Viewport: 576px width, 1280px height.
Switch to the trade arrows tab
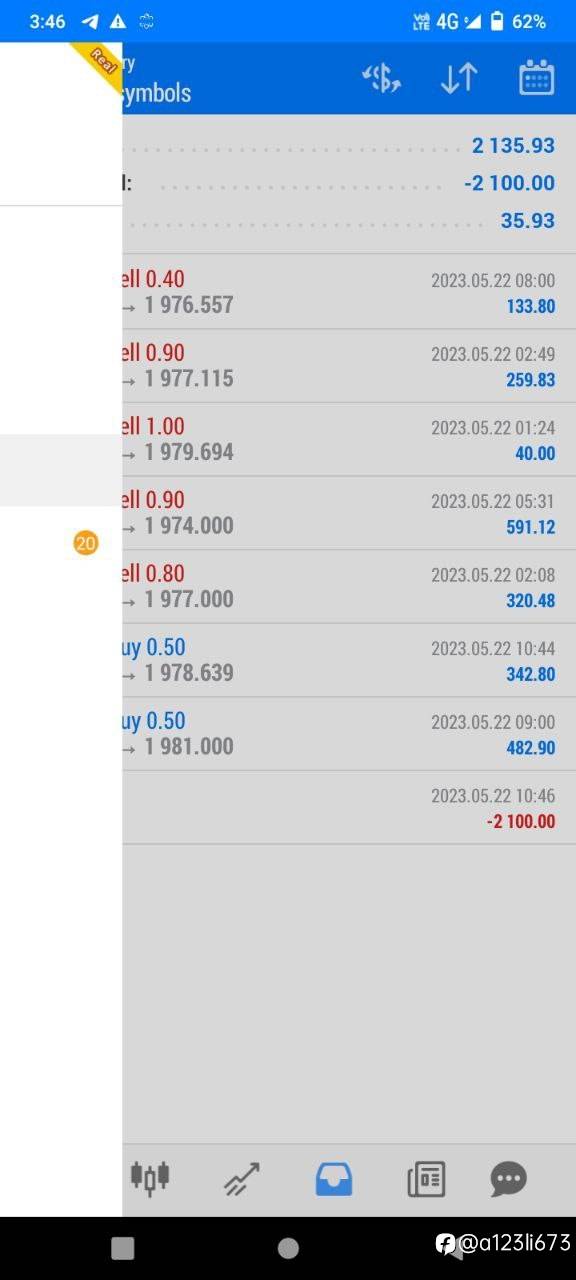click(241, 1180)
